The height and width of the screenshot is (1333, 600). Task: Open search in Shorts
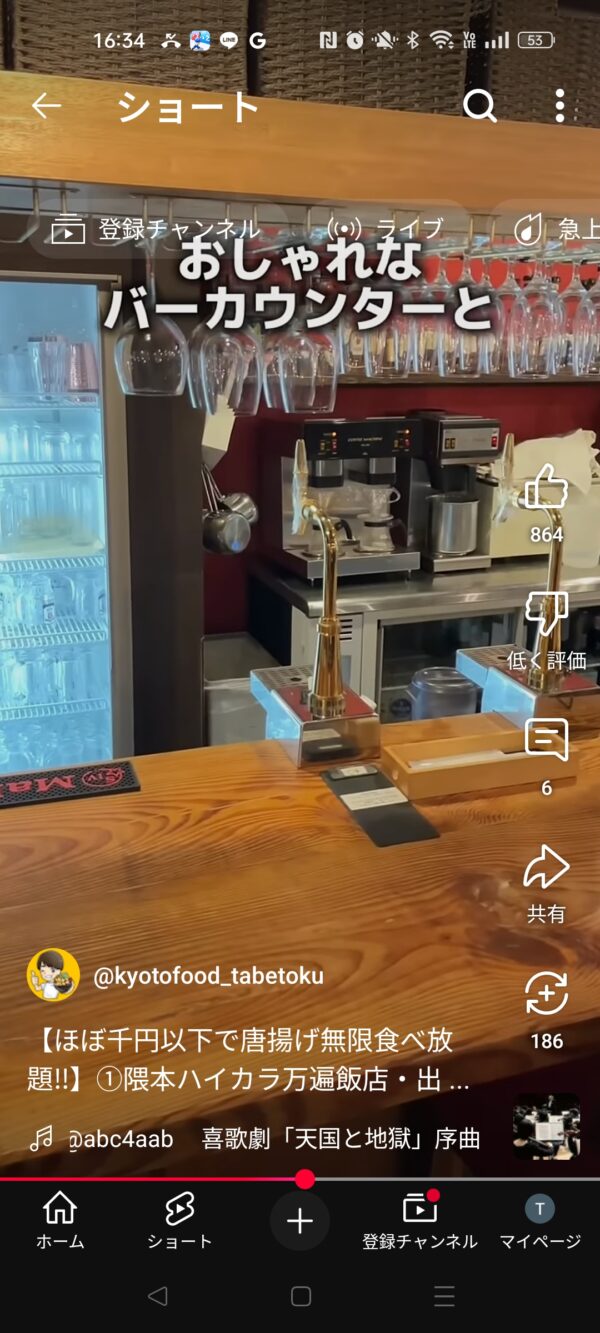pyautogui.click(x=480, y=106)
